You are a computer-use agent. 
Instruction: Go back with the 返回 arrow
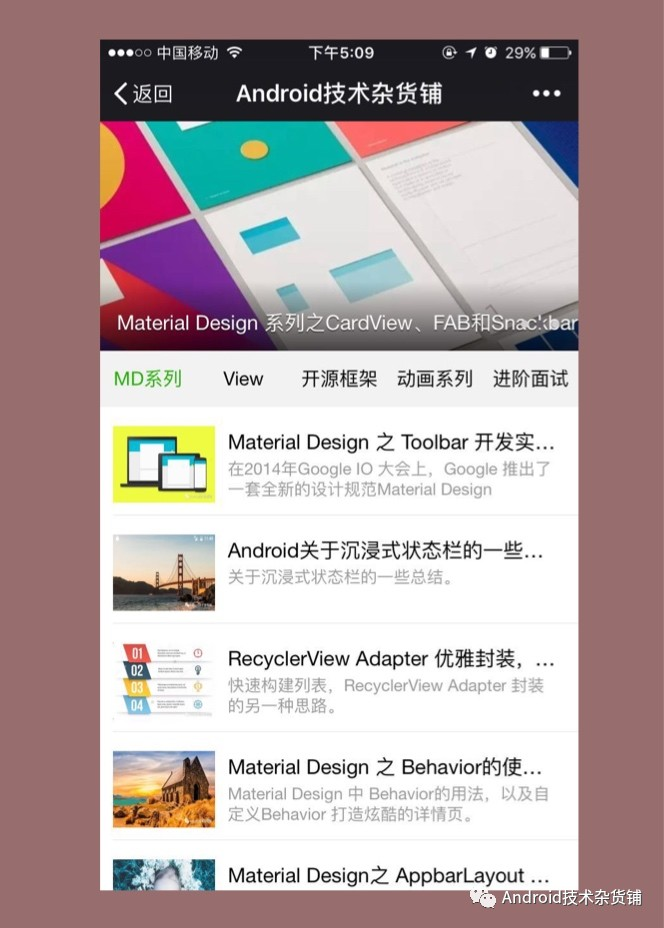coord(142,94)
